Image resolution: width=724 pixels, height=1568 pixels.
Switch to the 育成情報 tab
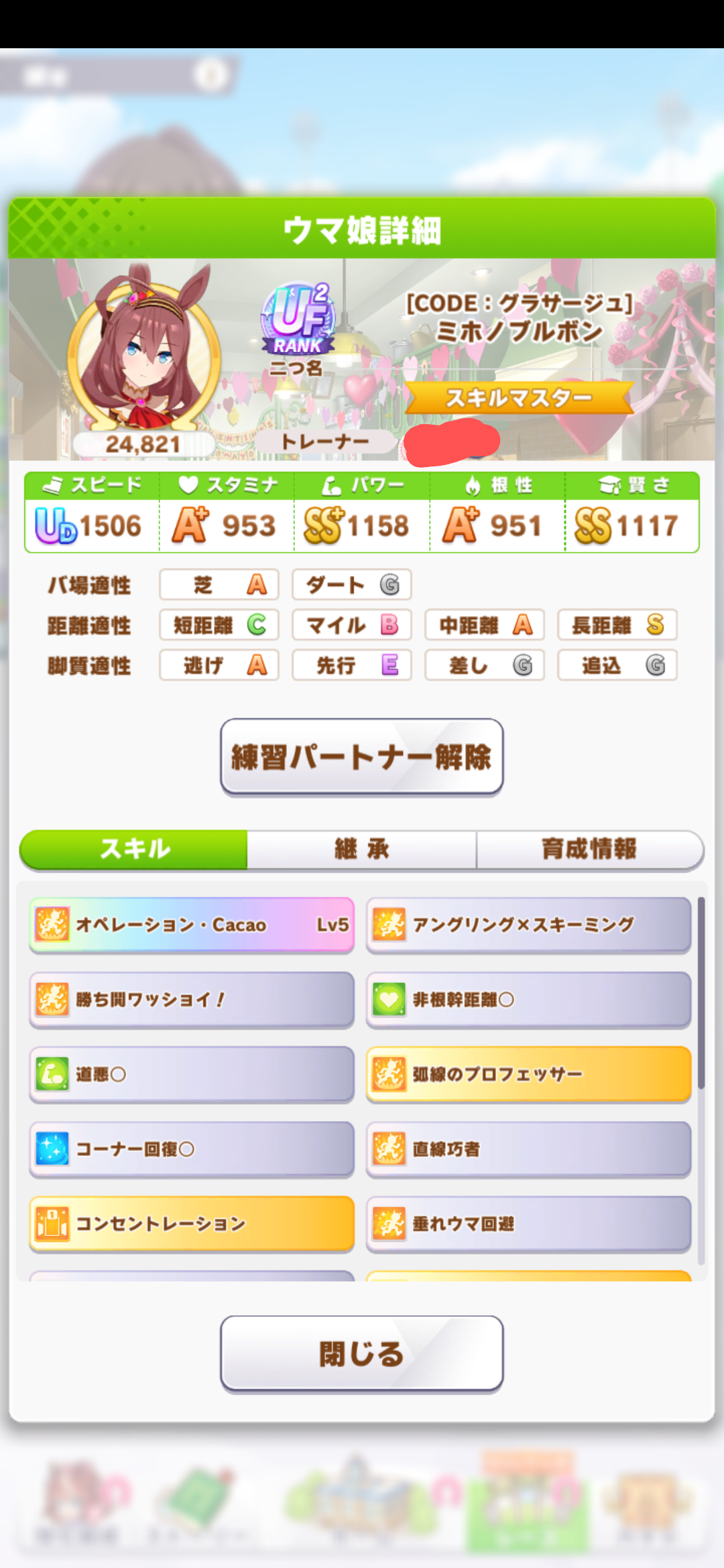(x=589, y=849)
